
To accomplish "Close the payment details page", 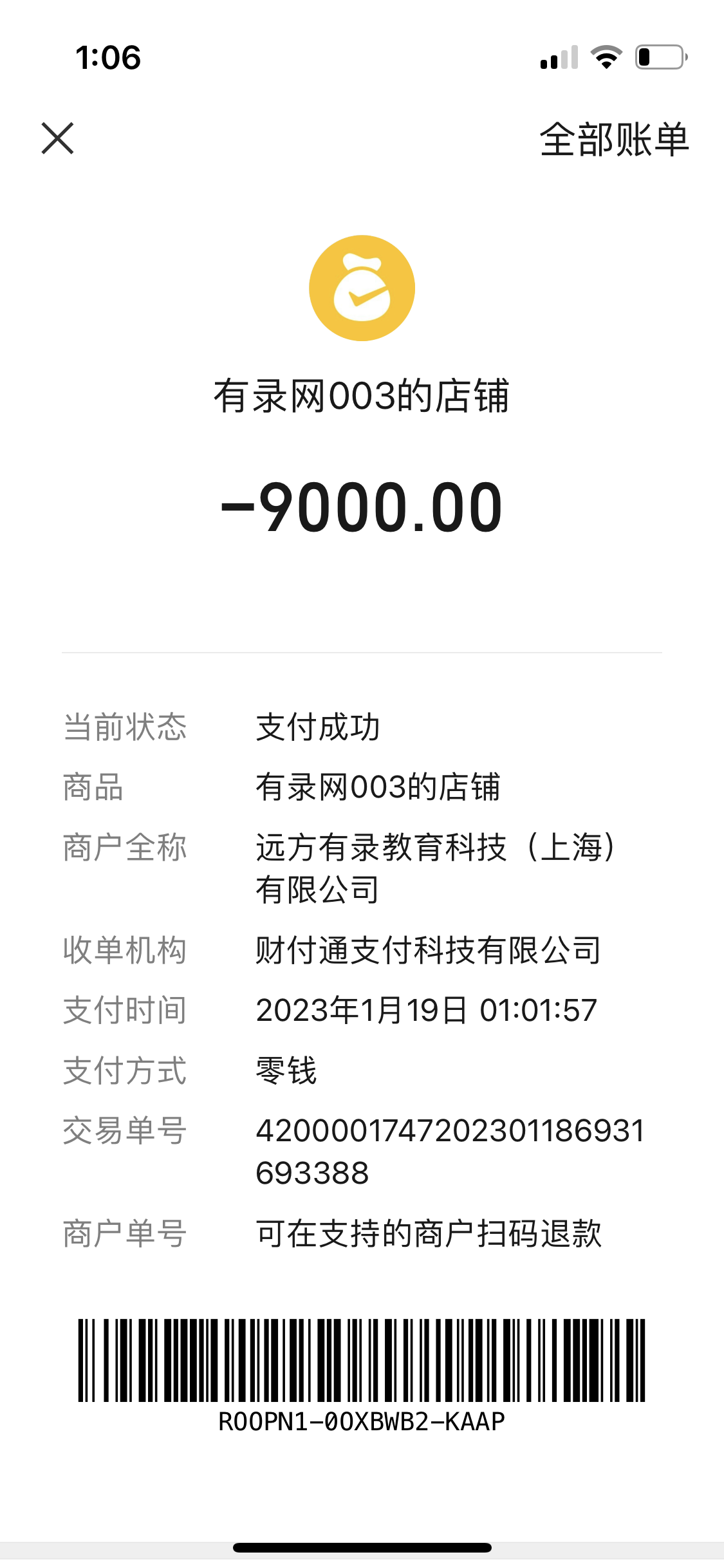I will coord(58,138).
